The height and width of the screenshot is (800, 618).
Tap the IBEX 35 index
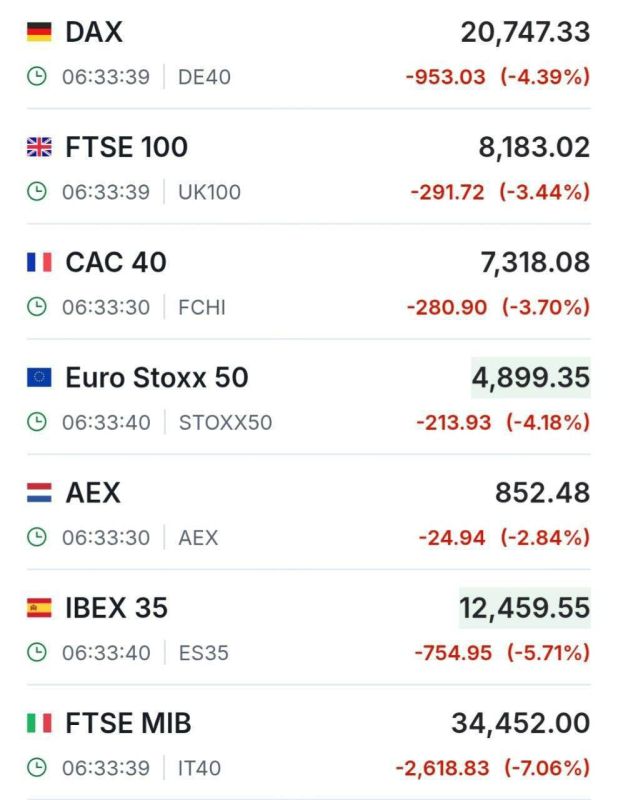click(116, 608)
